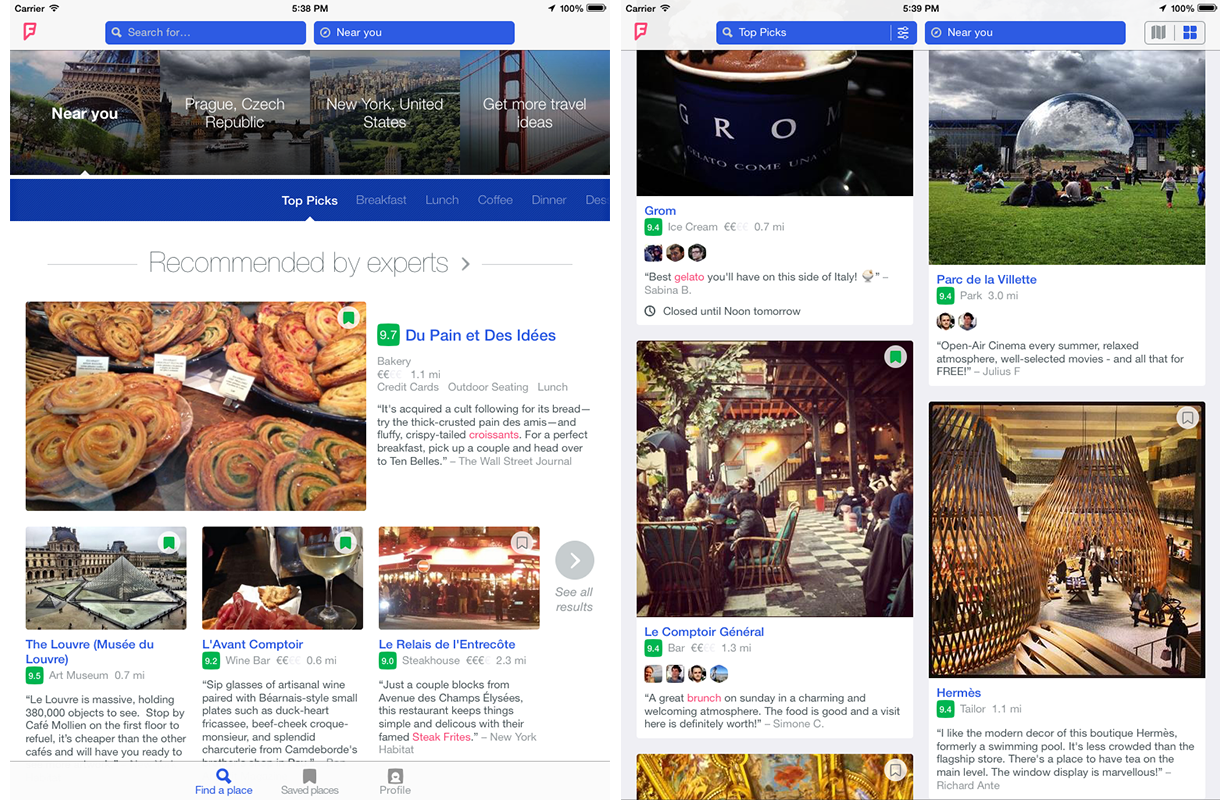Viewport: 1220px width, 800px height.
Task: Go to Saved places tab
Action: 309,781
